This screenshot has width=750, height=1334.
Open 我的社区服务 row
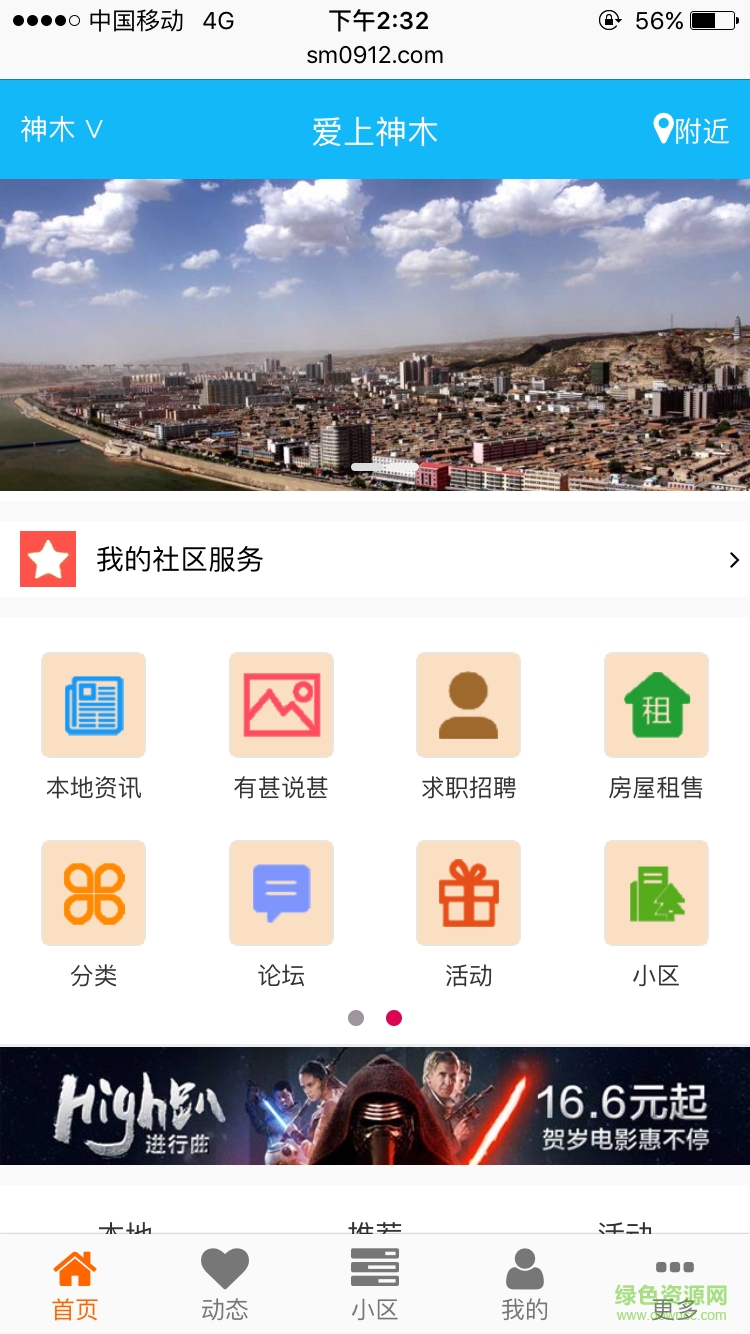375,559
